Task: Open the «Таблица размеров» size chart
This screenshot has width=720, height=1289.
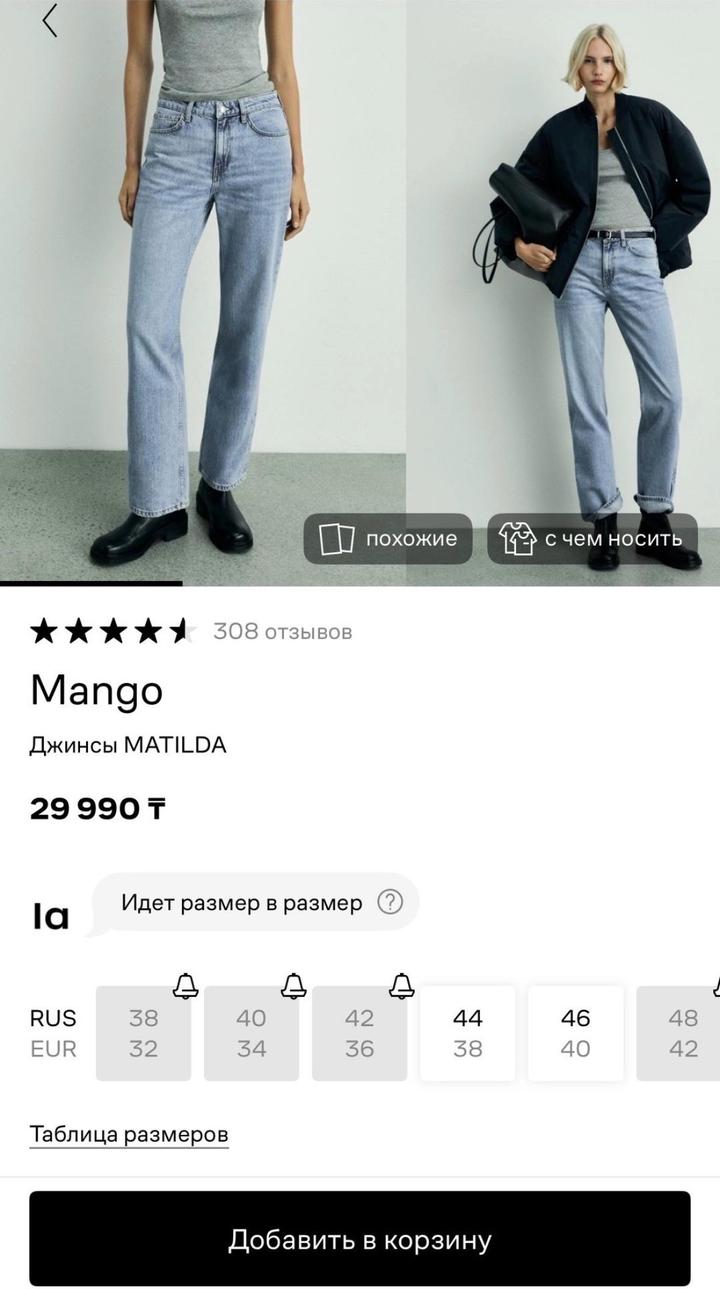Action: (x=129, y=1134)
